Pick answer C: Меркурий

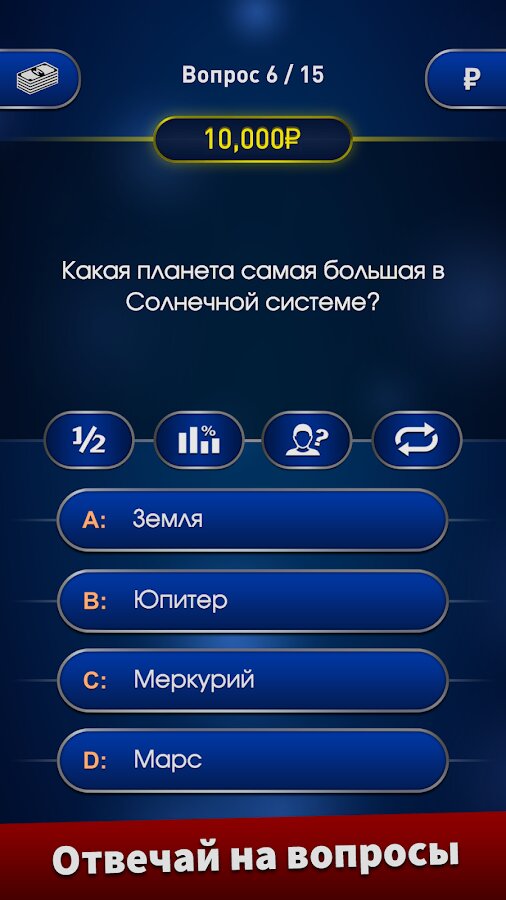coord(252,681)
